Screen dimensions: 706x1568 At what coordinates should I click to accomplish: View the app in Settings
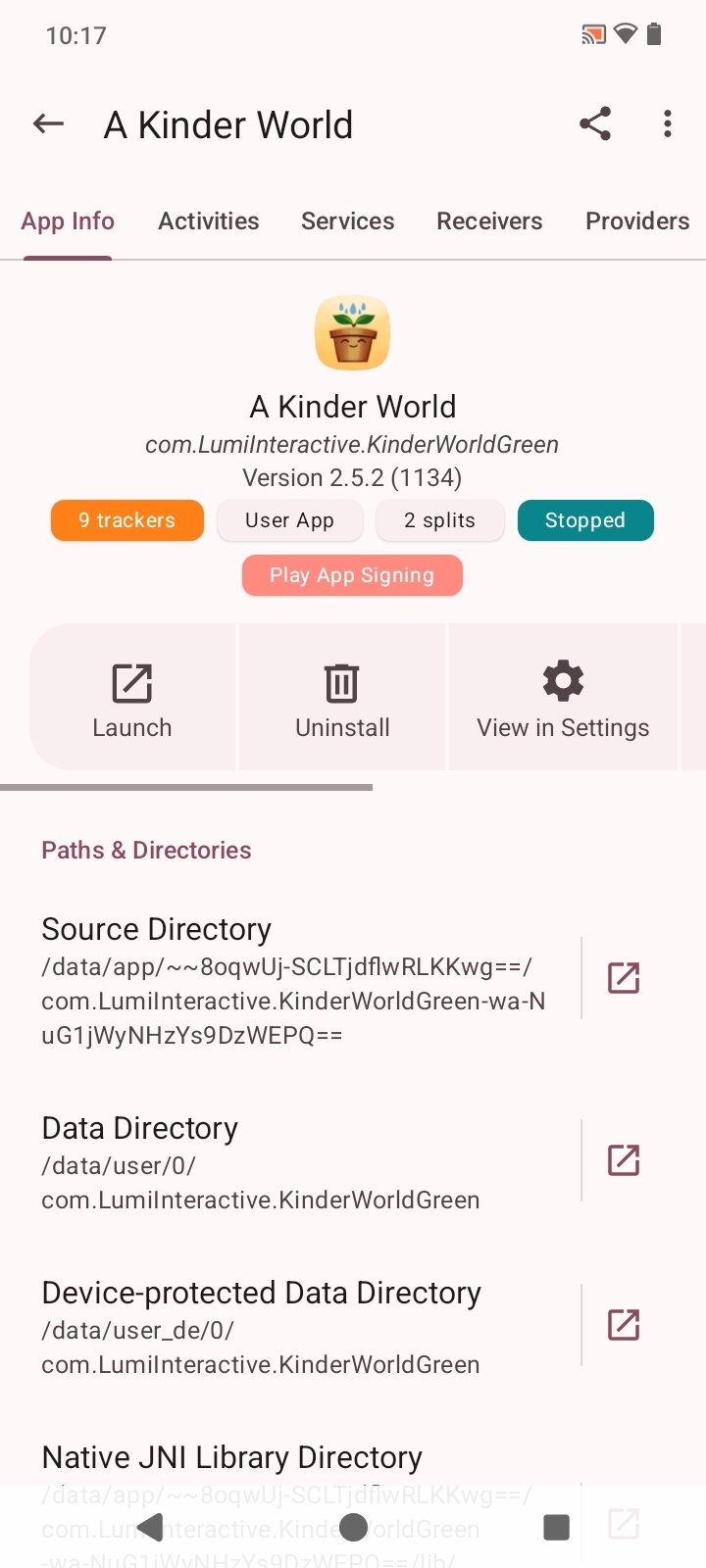tap(563, 698)
